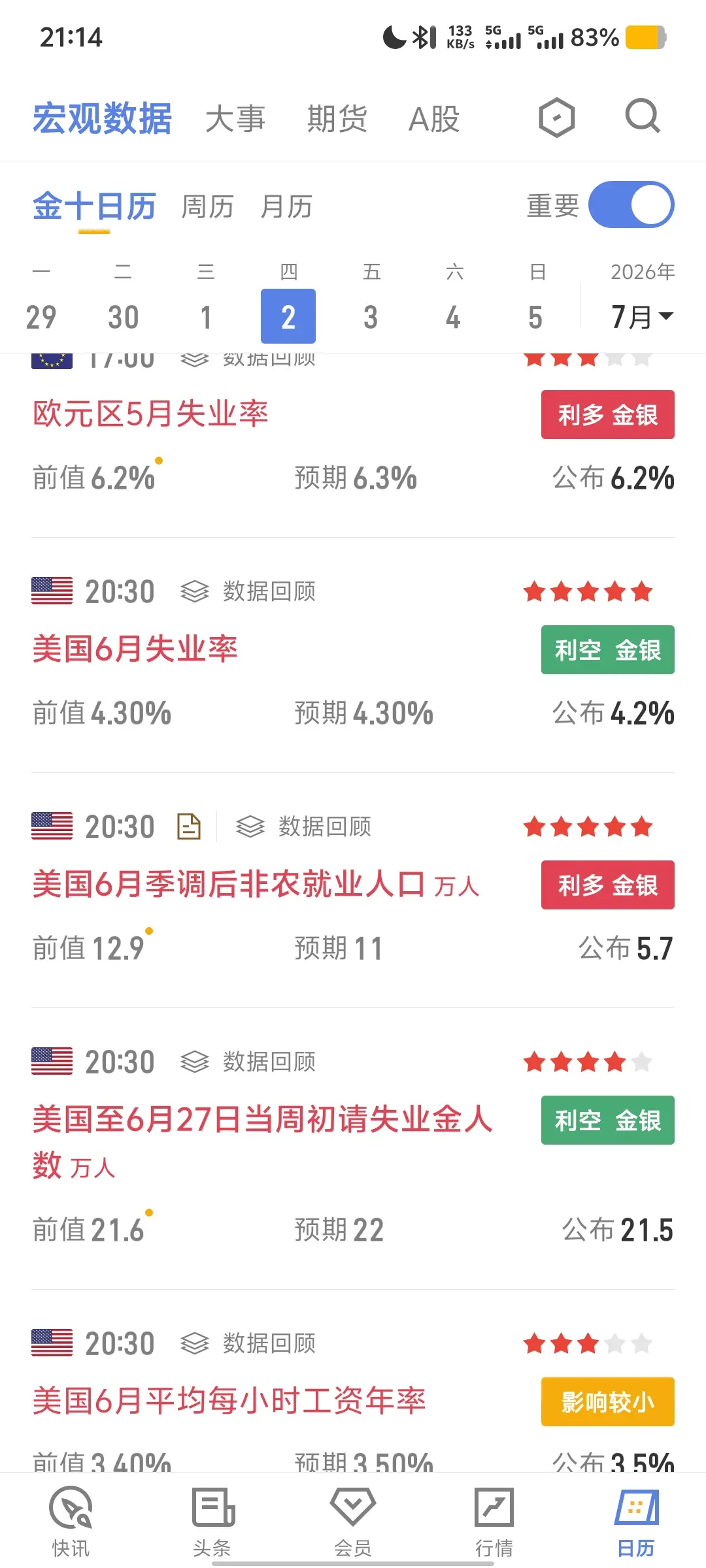Switch to the 期货 tab

[337, 119]
